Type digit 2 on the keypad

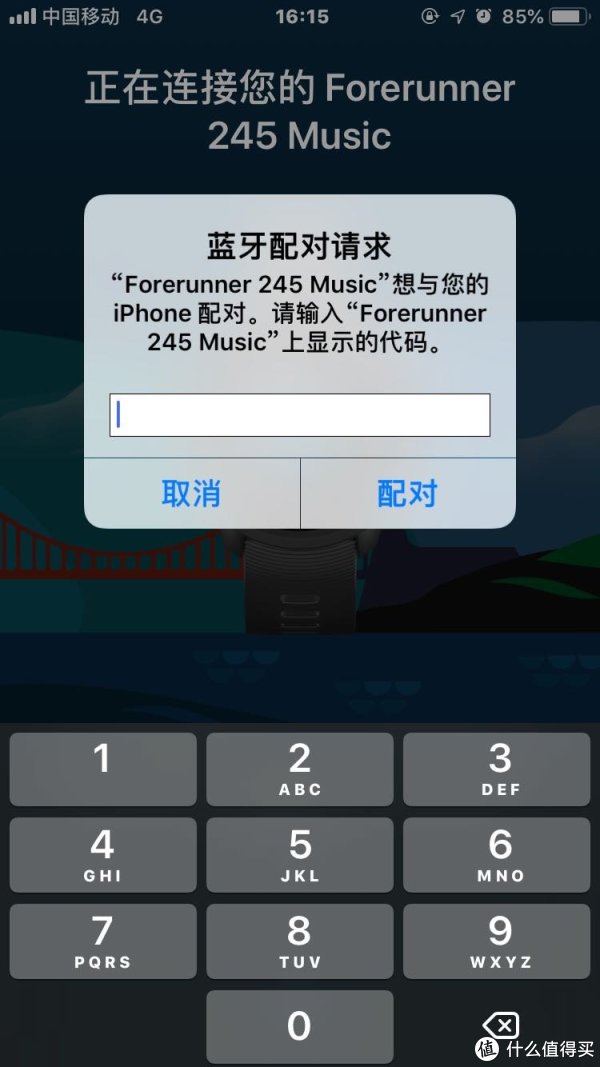pos(299,769)
